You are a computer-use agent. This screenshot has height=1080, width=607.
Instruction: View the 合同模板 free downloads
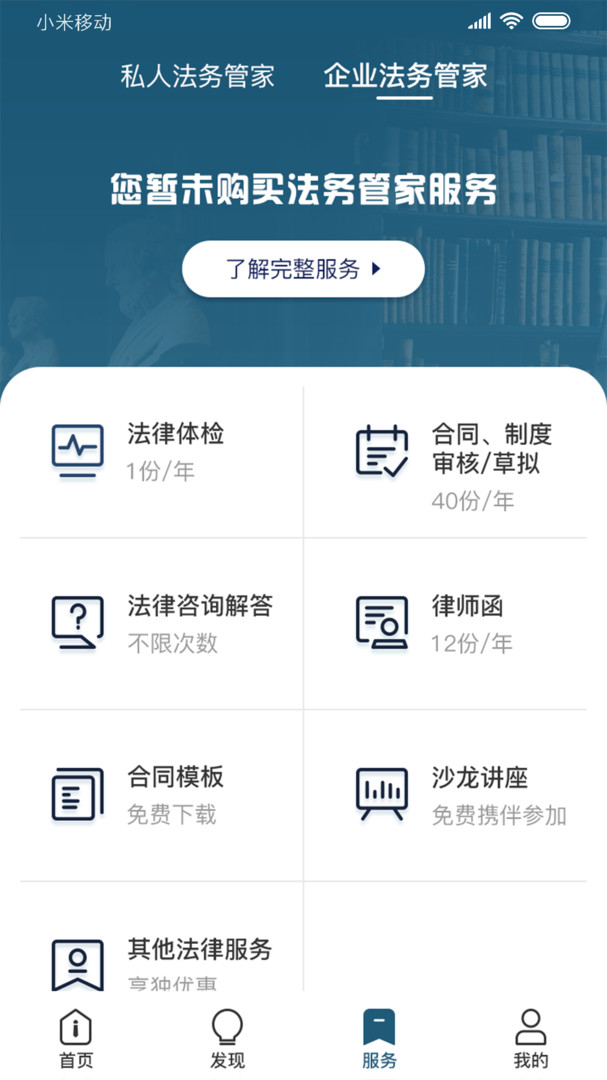click(x=161, y=796)
